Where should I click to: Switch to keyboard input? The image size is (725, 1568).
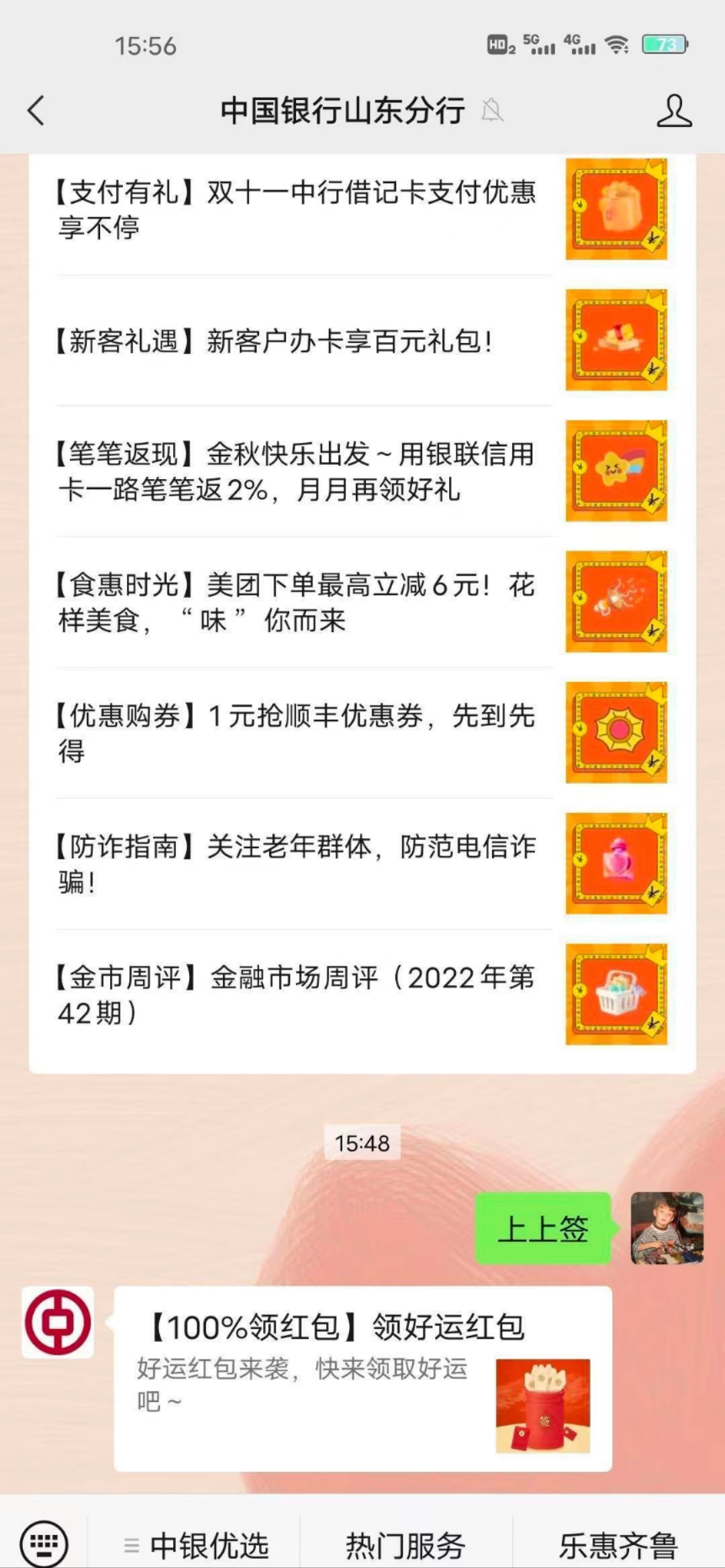coord(44,1544)
